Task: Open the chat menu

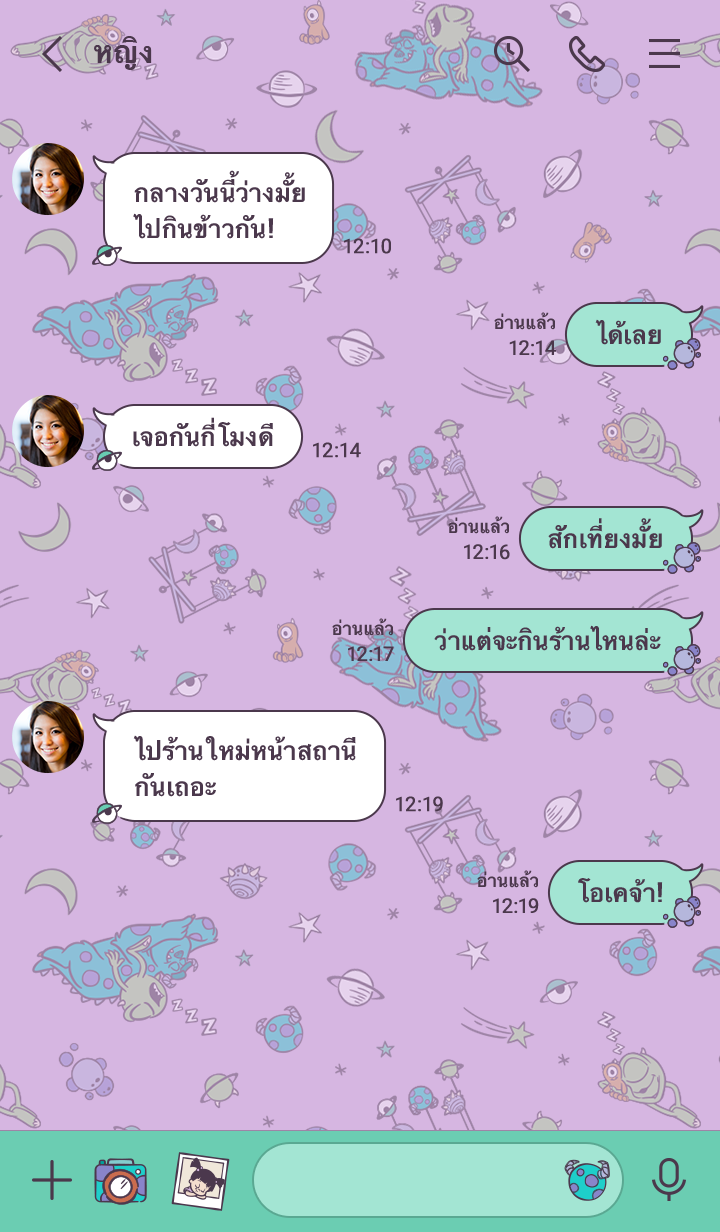Action: 664,53
